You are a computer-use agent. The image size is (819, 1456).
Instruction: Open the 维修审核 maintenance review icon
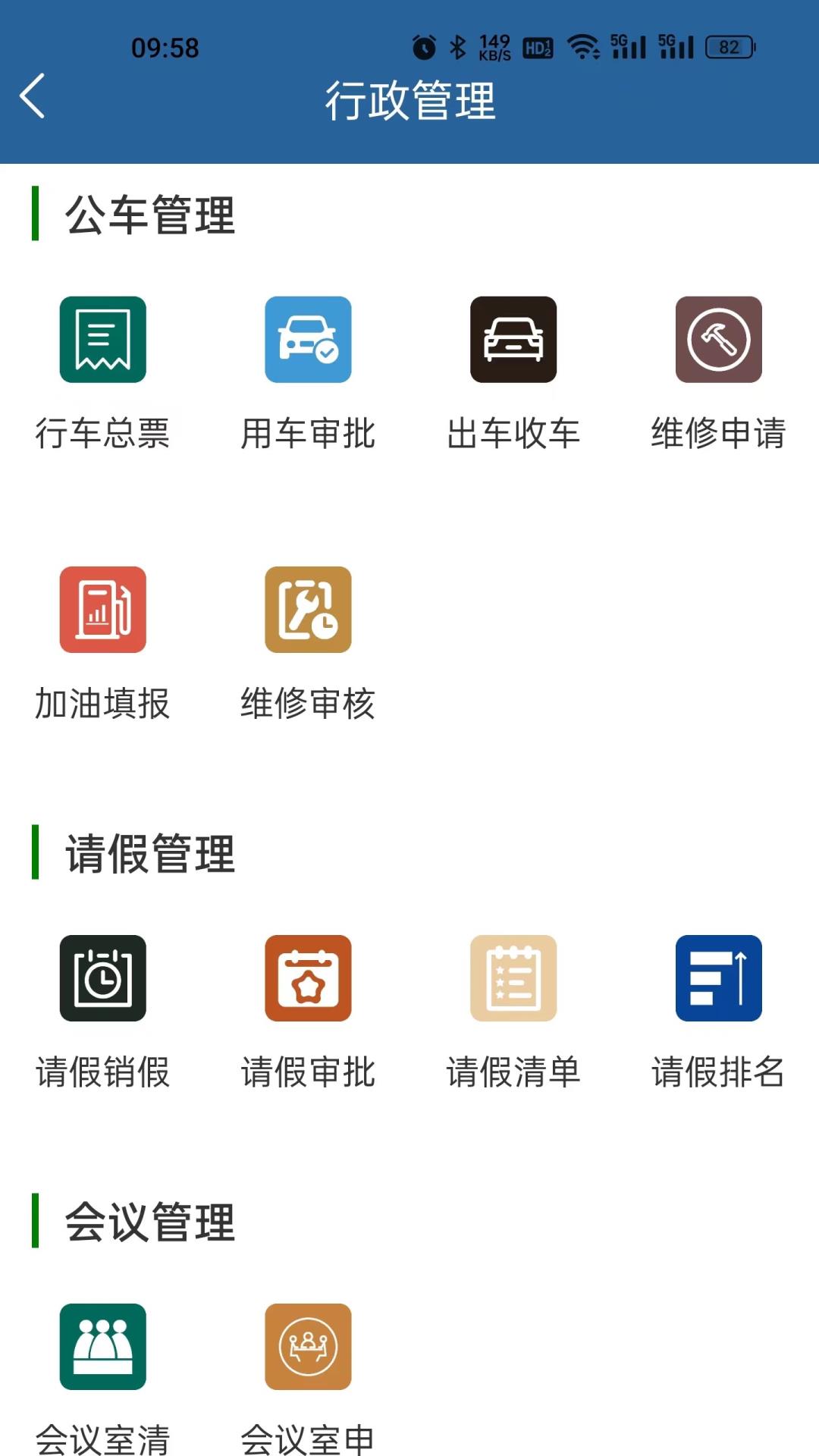[x=308, y=611]
